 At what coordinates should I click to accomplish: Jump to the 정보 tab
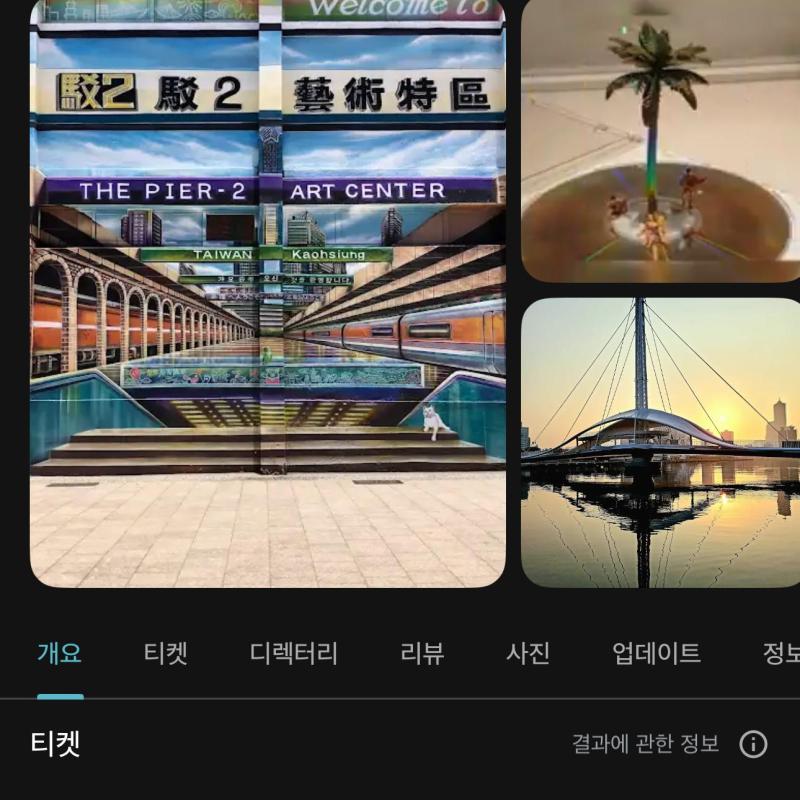point(782,654)
